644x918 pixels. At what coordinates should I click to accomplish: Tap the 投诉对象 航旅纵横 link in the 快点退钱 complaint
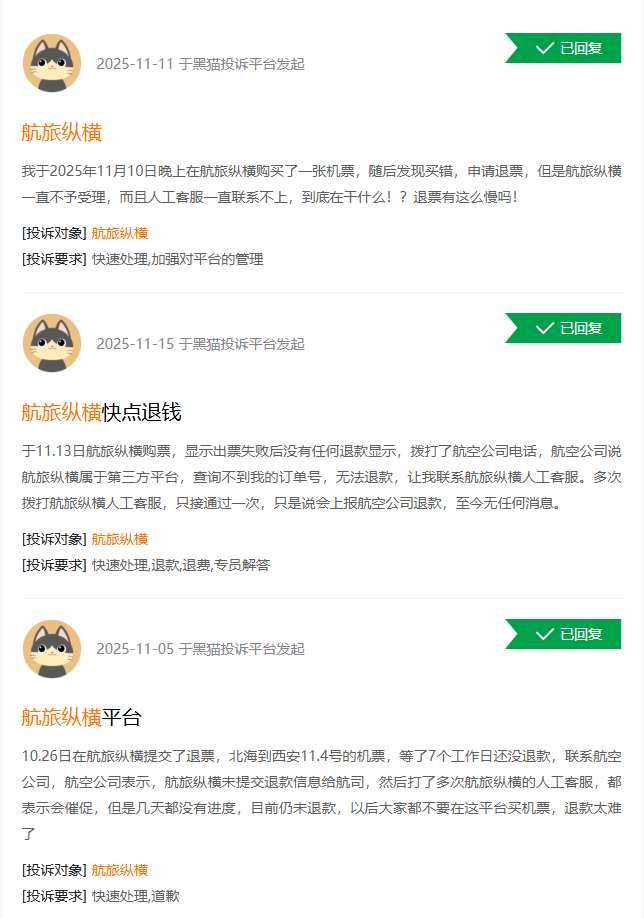(x=120, y=539)
